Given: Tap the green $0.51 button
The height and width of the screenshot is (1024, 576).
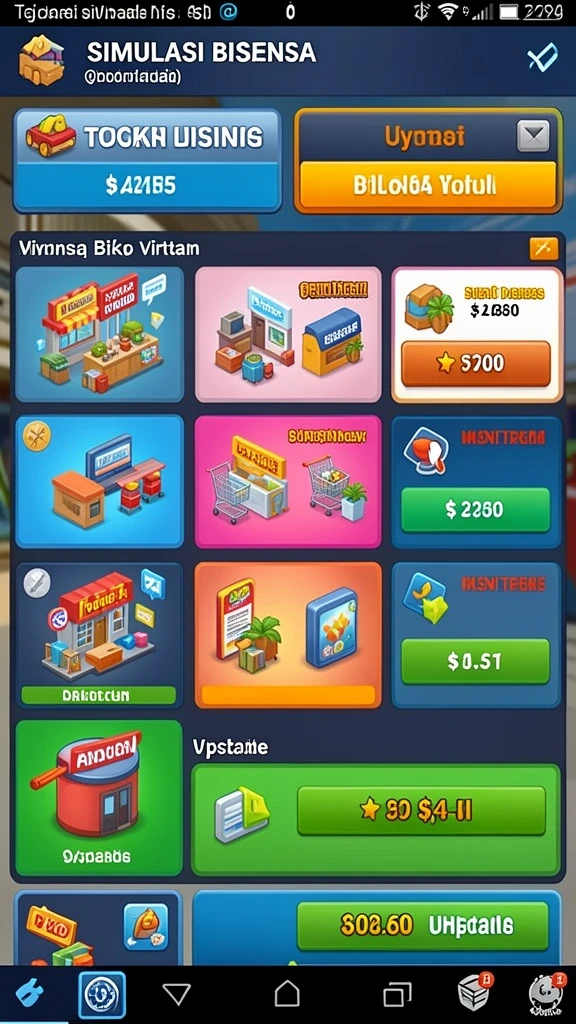Looking at the screenshot, I should pos(475,662).
